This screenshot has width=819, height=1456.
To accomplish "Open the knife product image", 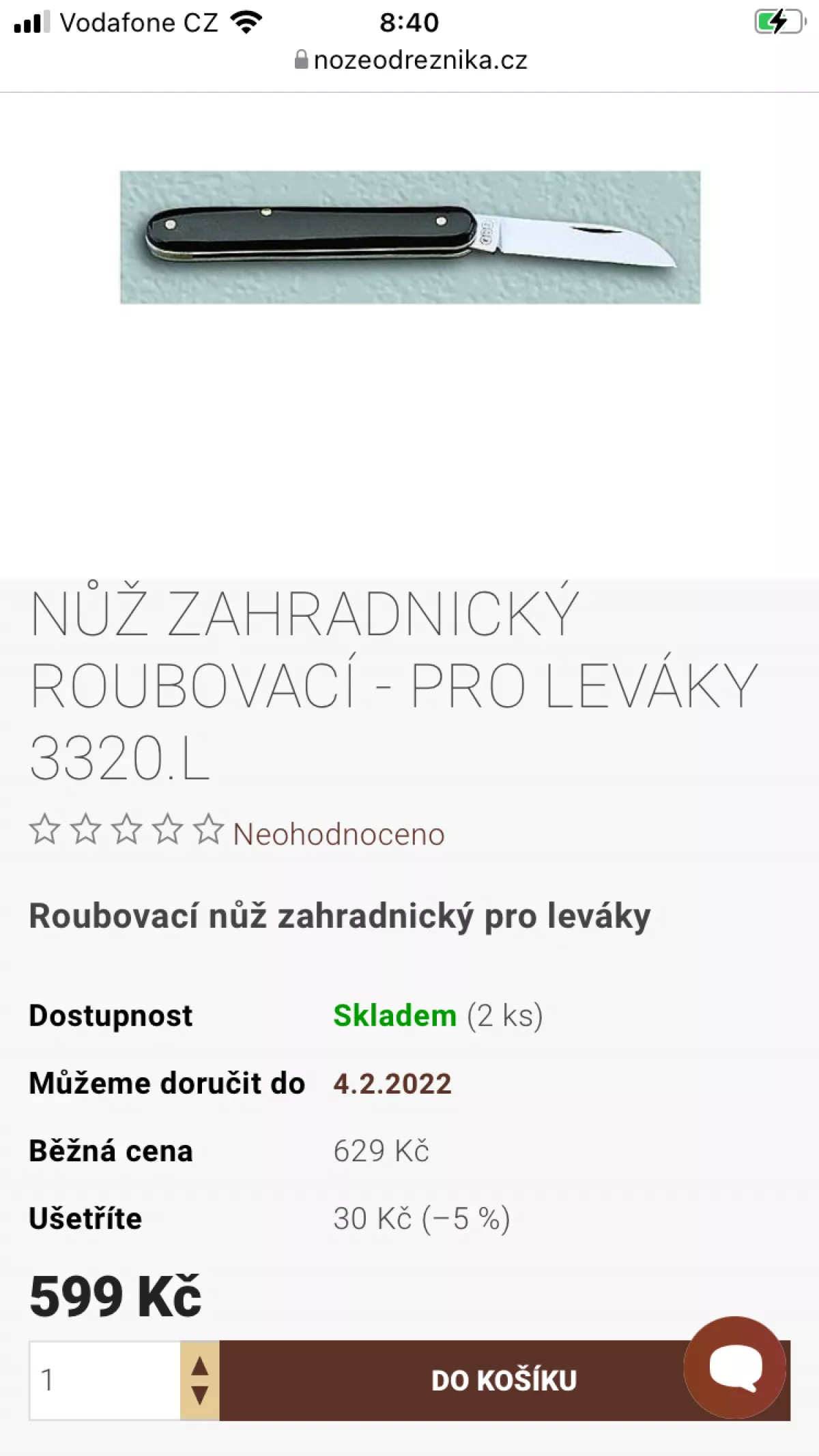I will pos(409,237).
